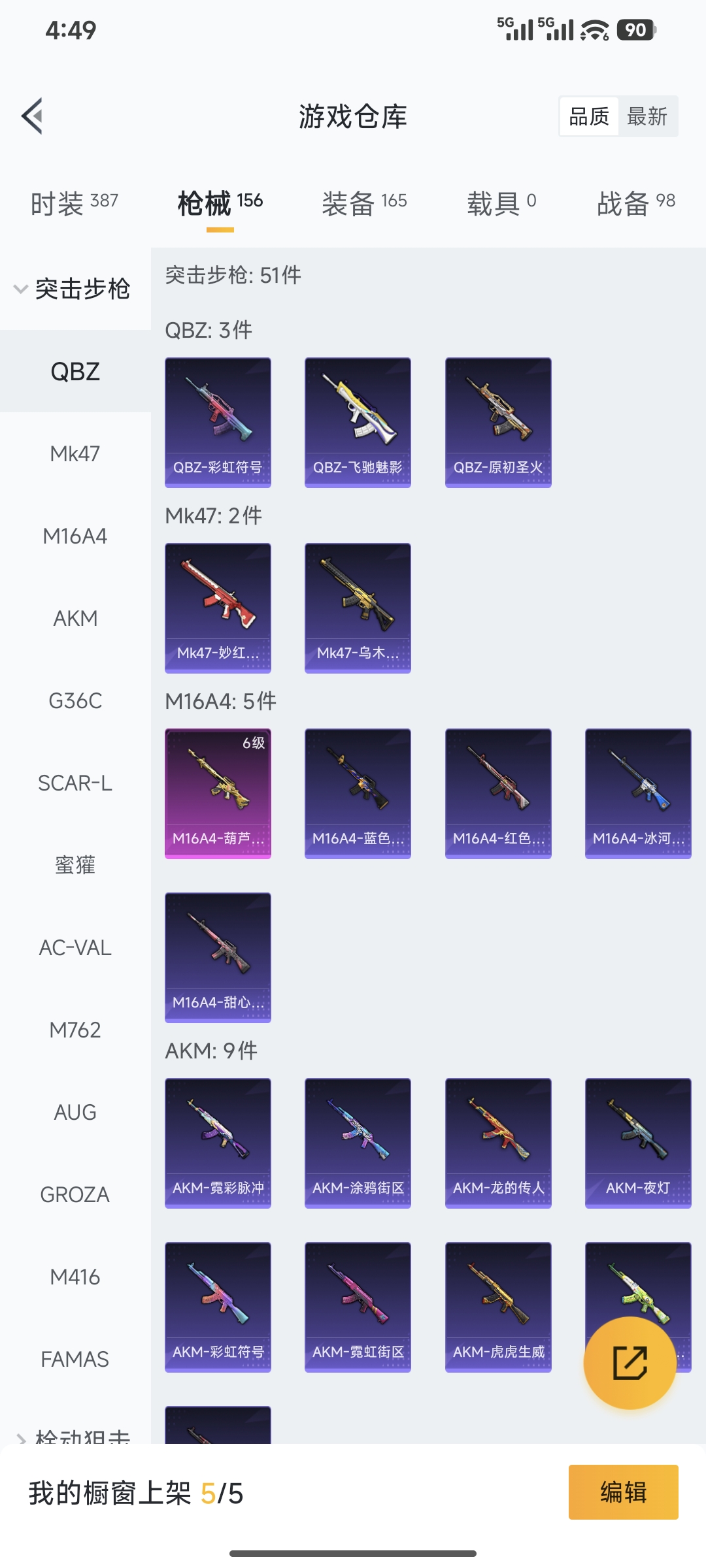The height and width of the screenshot is (1568, 706).
Task: Open the AKM-虎虎生威 skin
Action: [x=498, y=1307]
